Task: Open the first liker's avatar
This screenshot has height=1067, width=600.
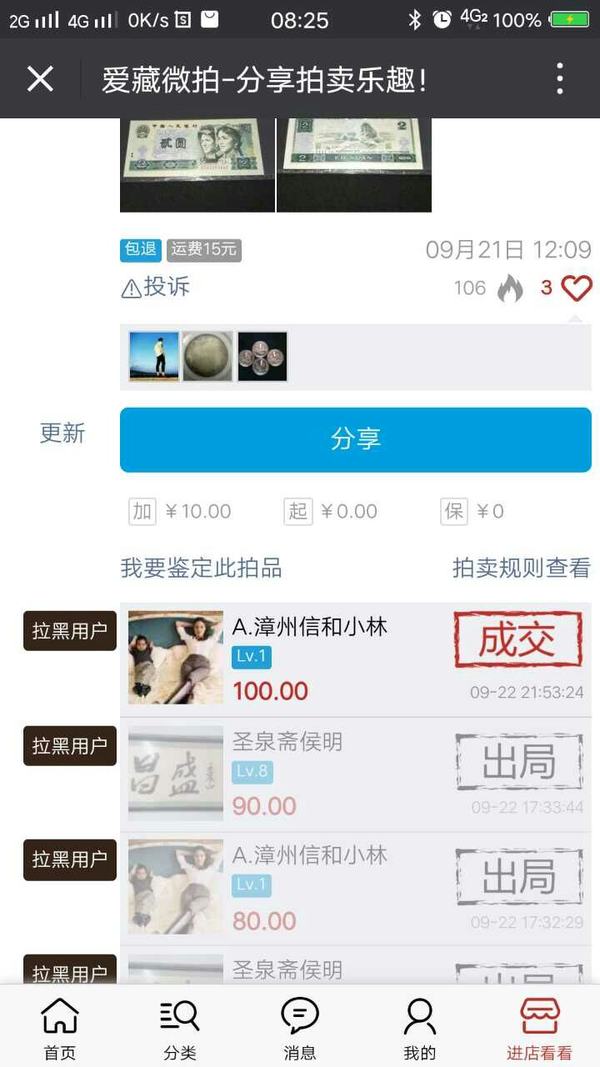Action: (154, 357)
